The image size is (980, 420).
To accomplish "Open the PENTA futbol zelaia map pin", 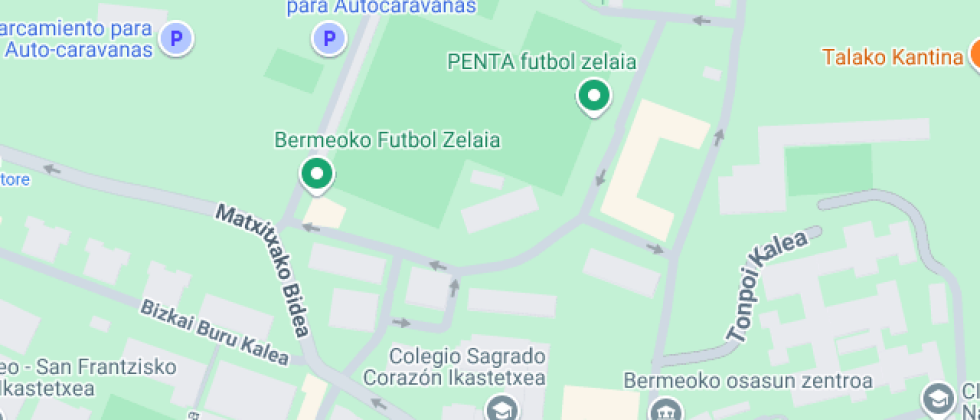I will [594, 97].
